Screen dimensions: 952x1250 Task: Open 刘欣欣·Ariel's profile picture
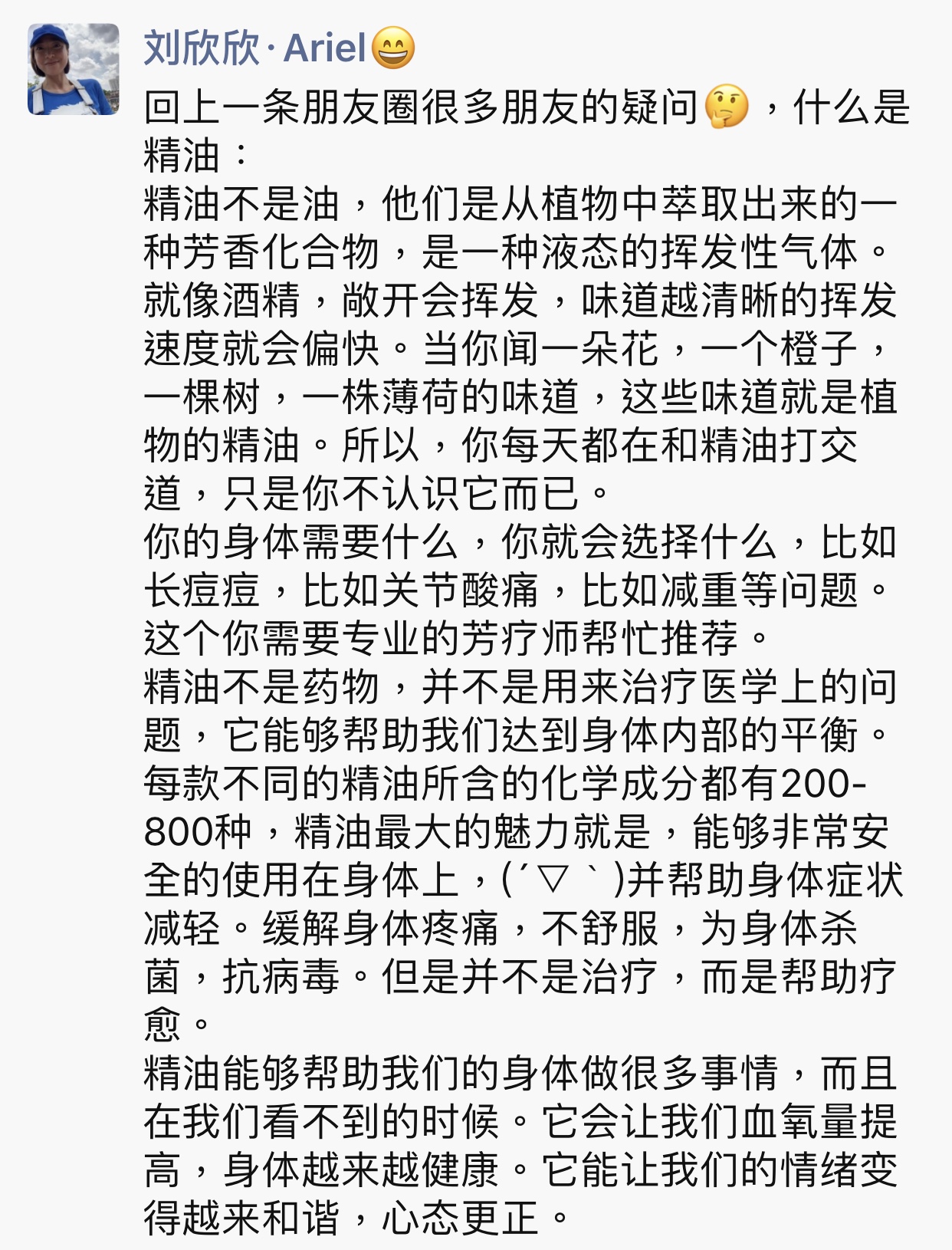tap(74, 69)
